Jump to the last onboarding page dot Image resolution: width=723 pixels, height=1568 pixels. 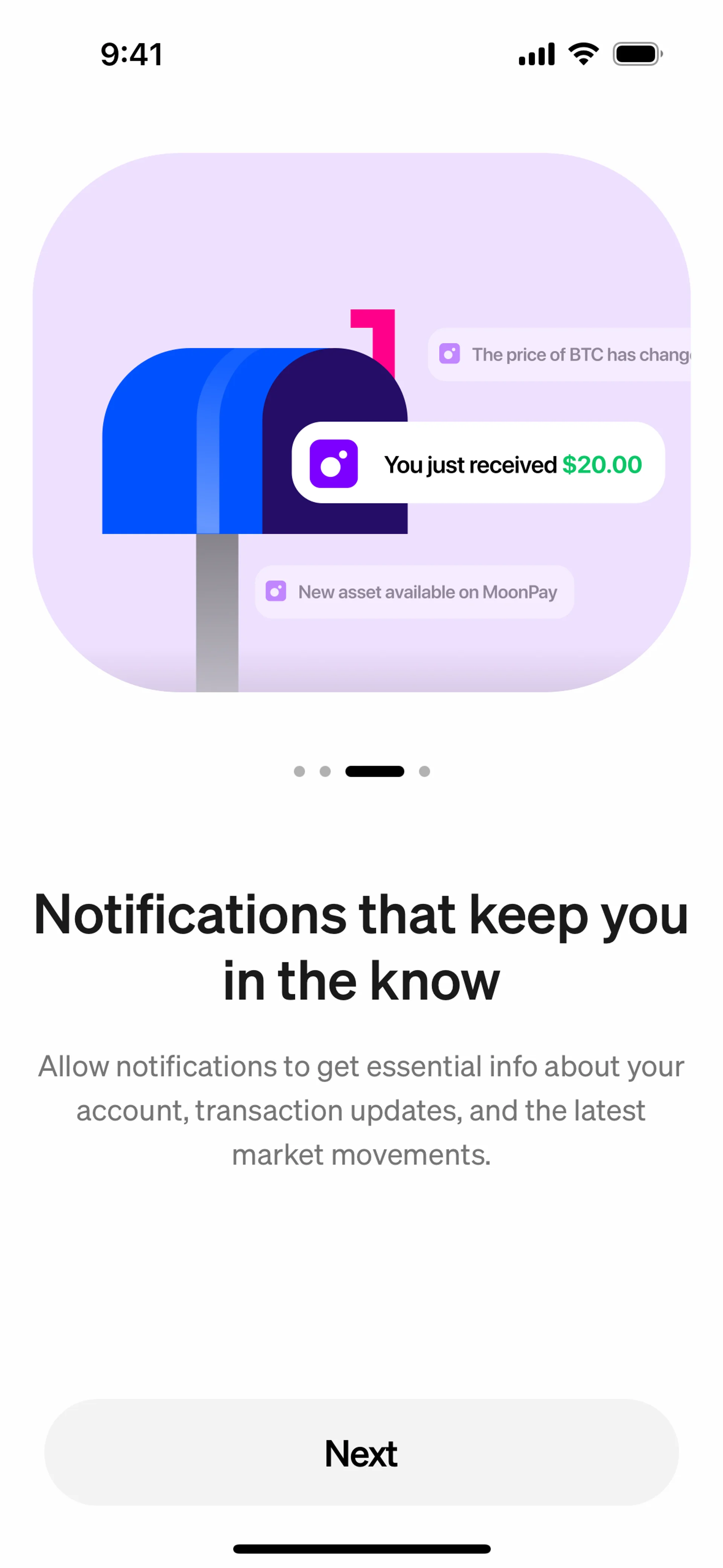pyautogui.click(x=424, y=771)
